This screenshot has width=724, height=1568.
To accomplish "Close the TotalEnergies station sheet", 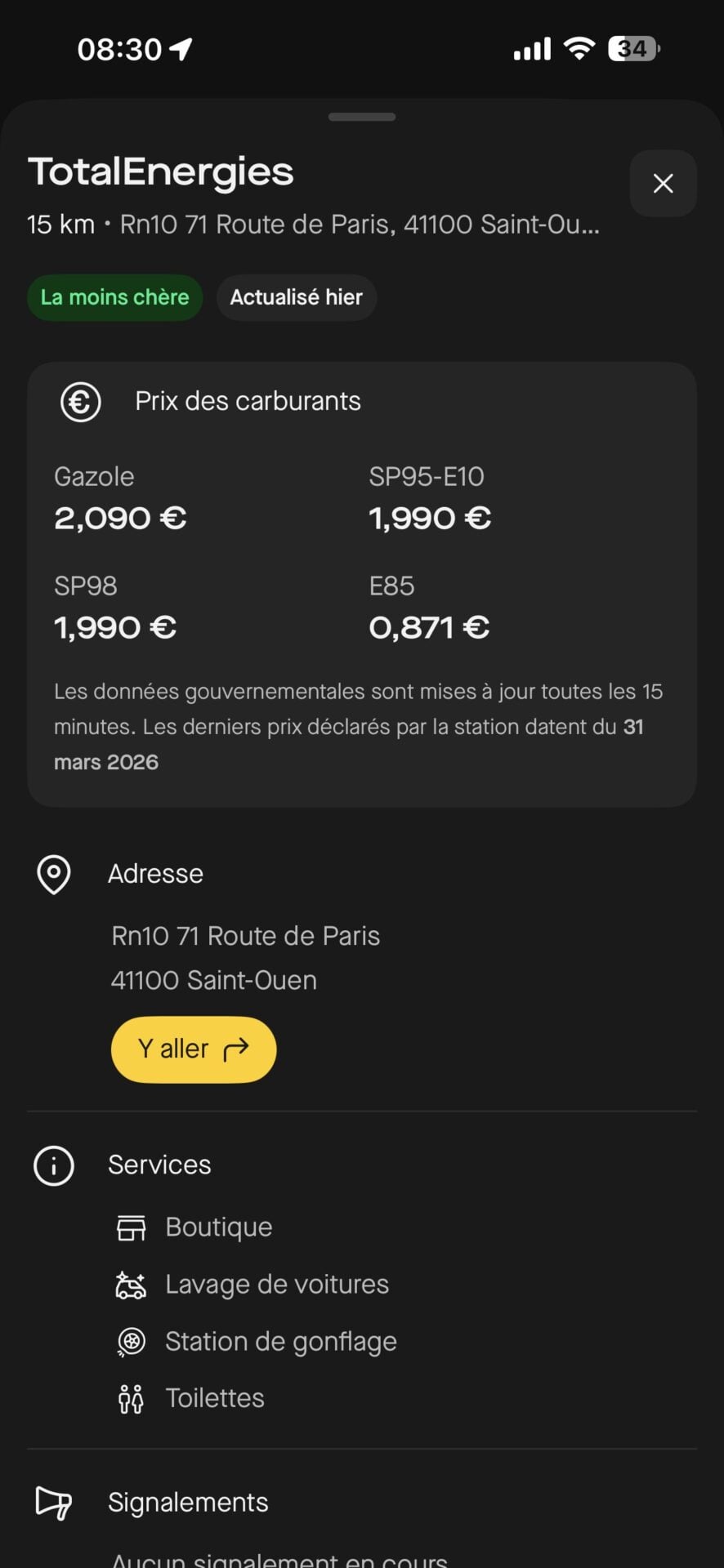I will point(663,184).
